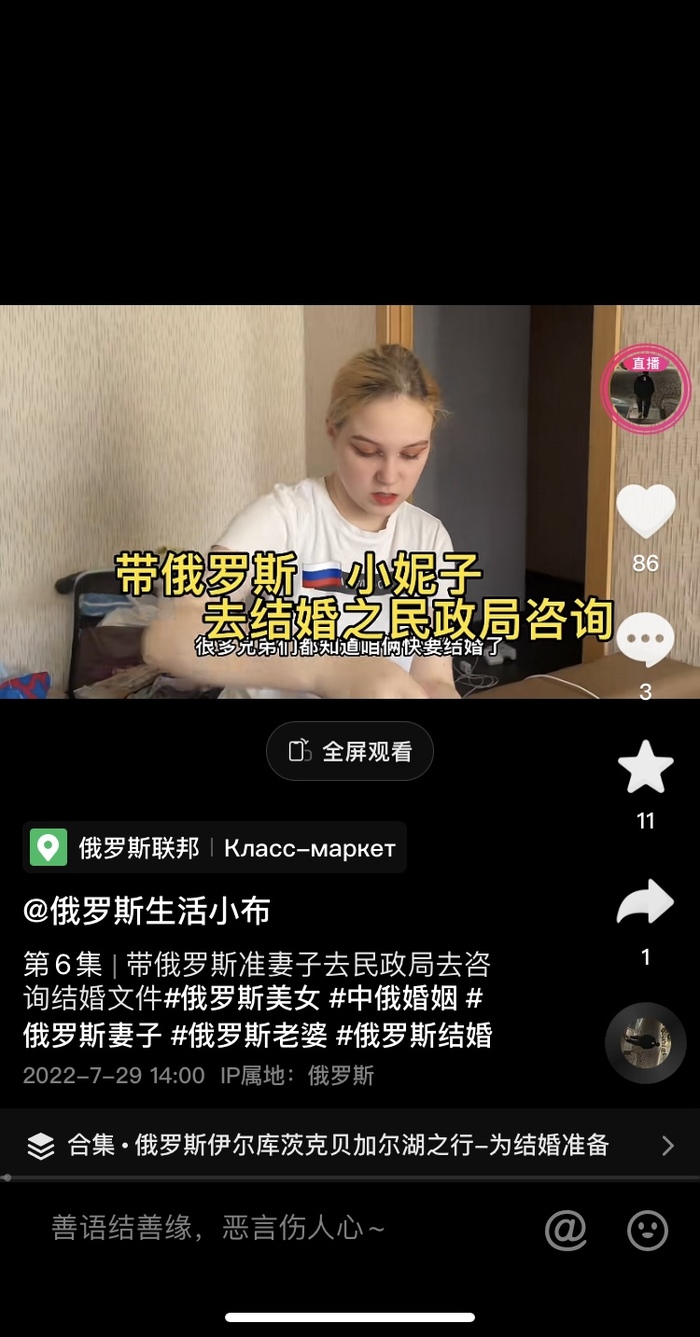Add video to favorites with star

click(645, 768)
